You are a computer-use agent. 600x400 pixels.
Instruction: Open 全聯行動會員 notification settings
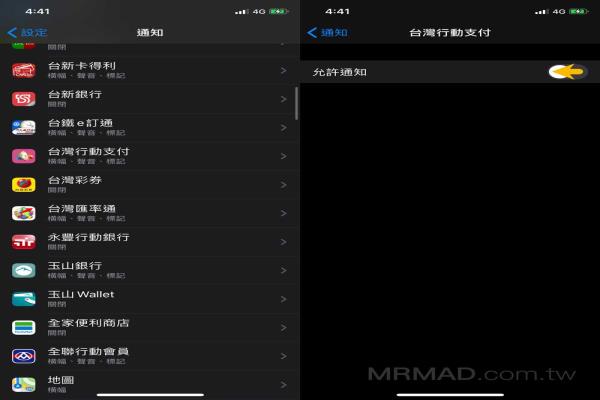[x=150, y=355]
